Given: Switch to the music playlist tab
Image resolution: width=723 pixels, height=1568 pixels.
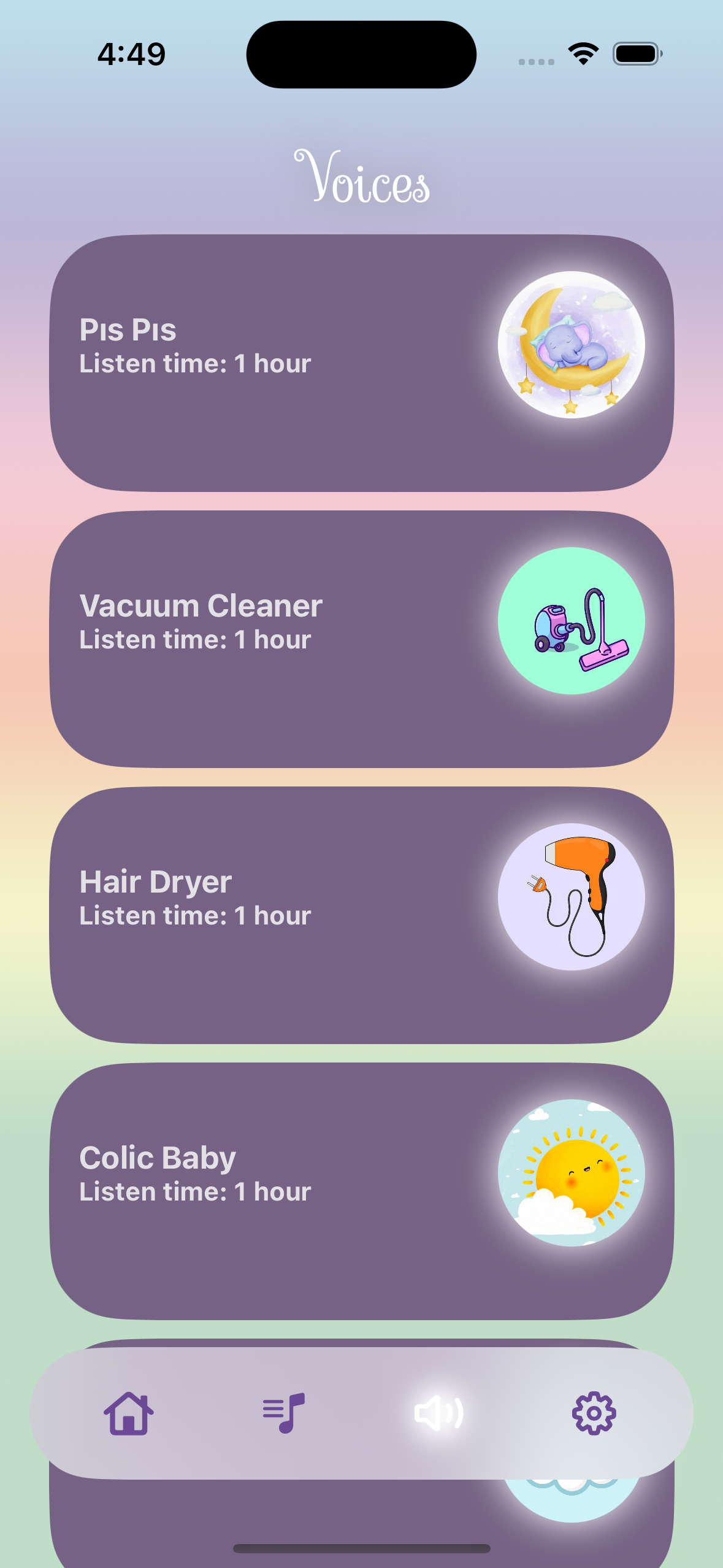Looking at the screenshot, I should [x=284, y=1413].
